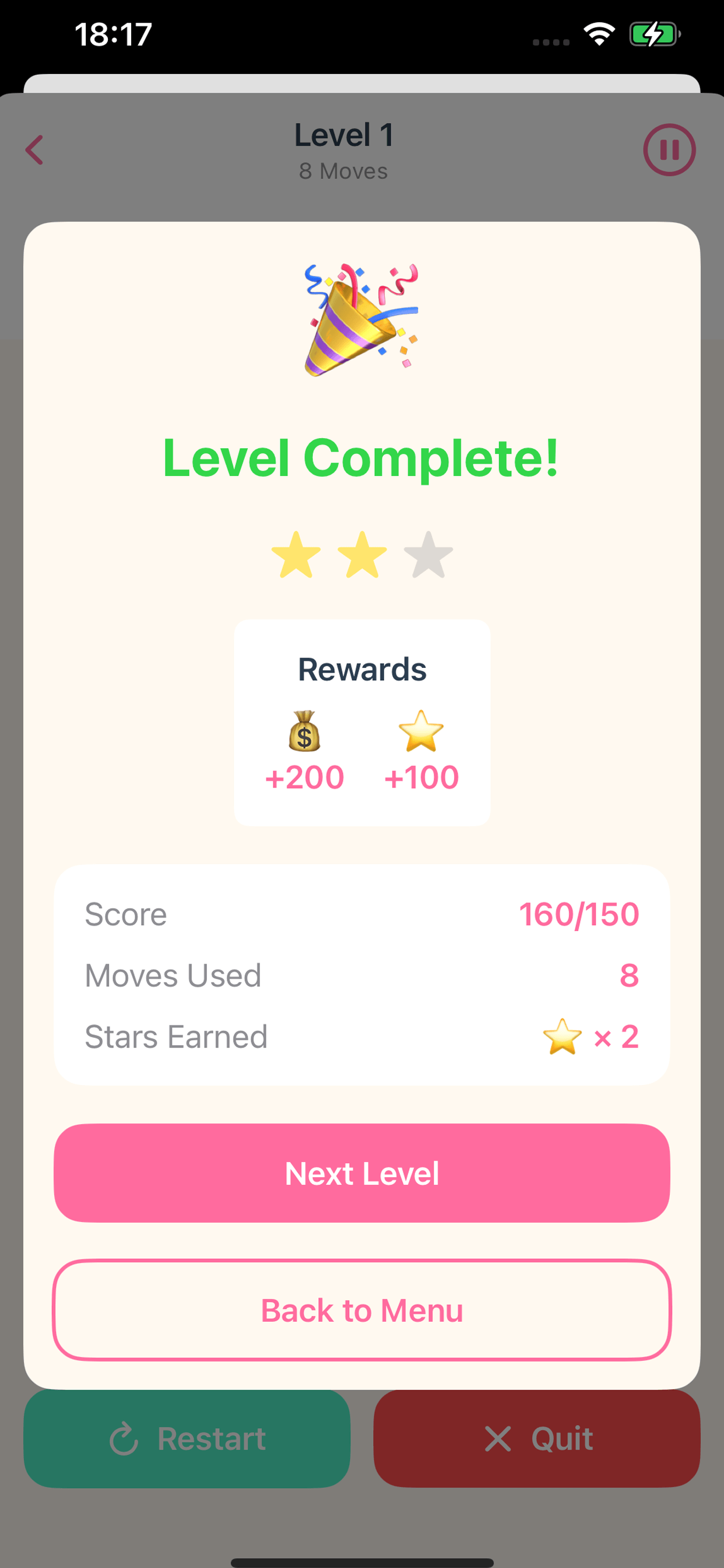Tap Back to Menu button
724x1568 pixels.
click(362, 1310)
